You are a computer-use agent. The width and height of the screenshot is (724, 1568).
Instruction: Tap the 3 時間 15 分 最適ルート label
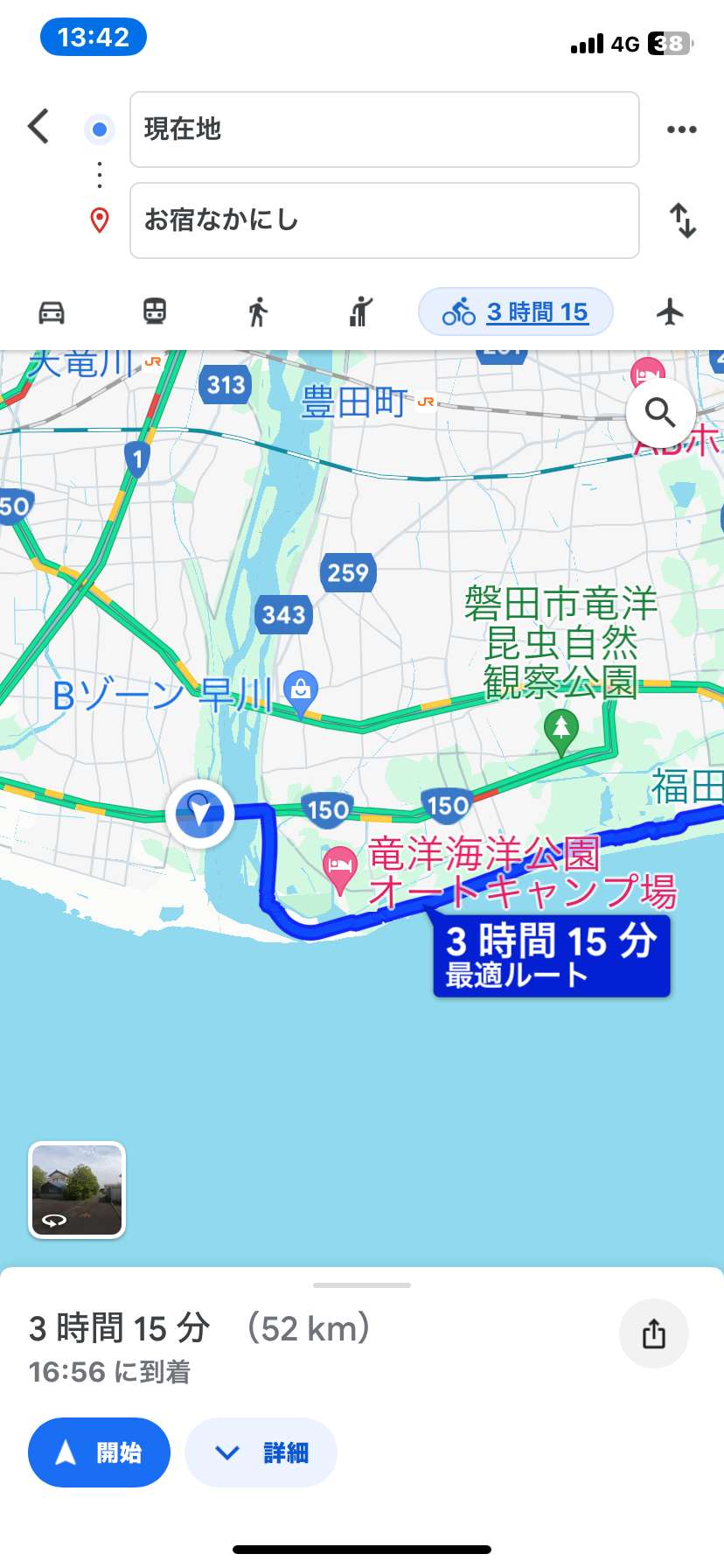point(552,956)
